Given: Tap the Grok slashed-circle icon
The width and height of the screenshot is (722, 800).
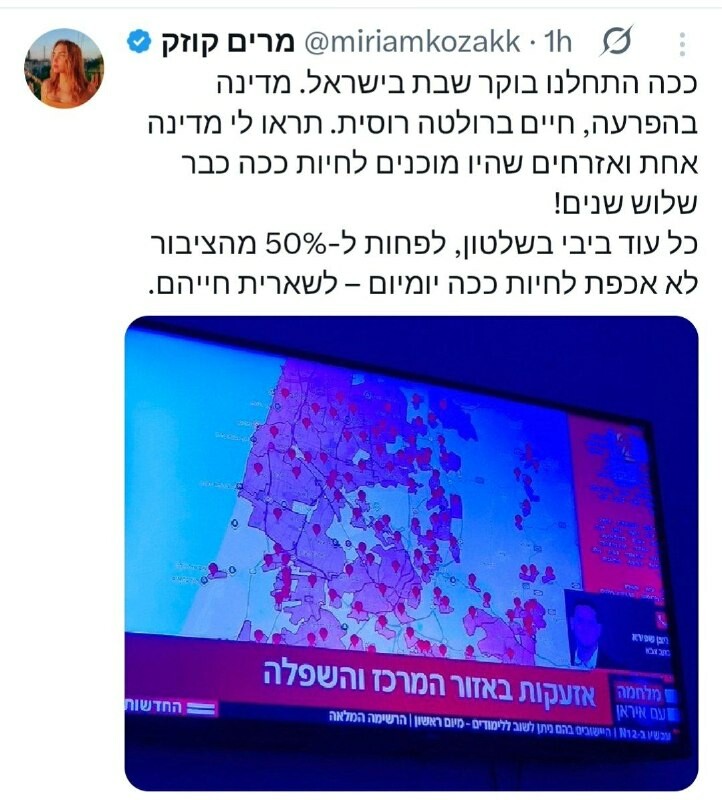Looking at the screenshot, I should [615, 42].
